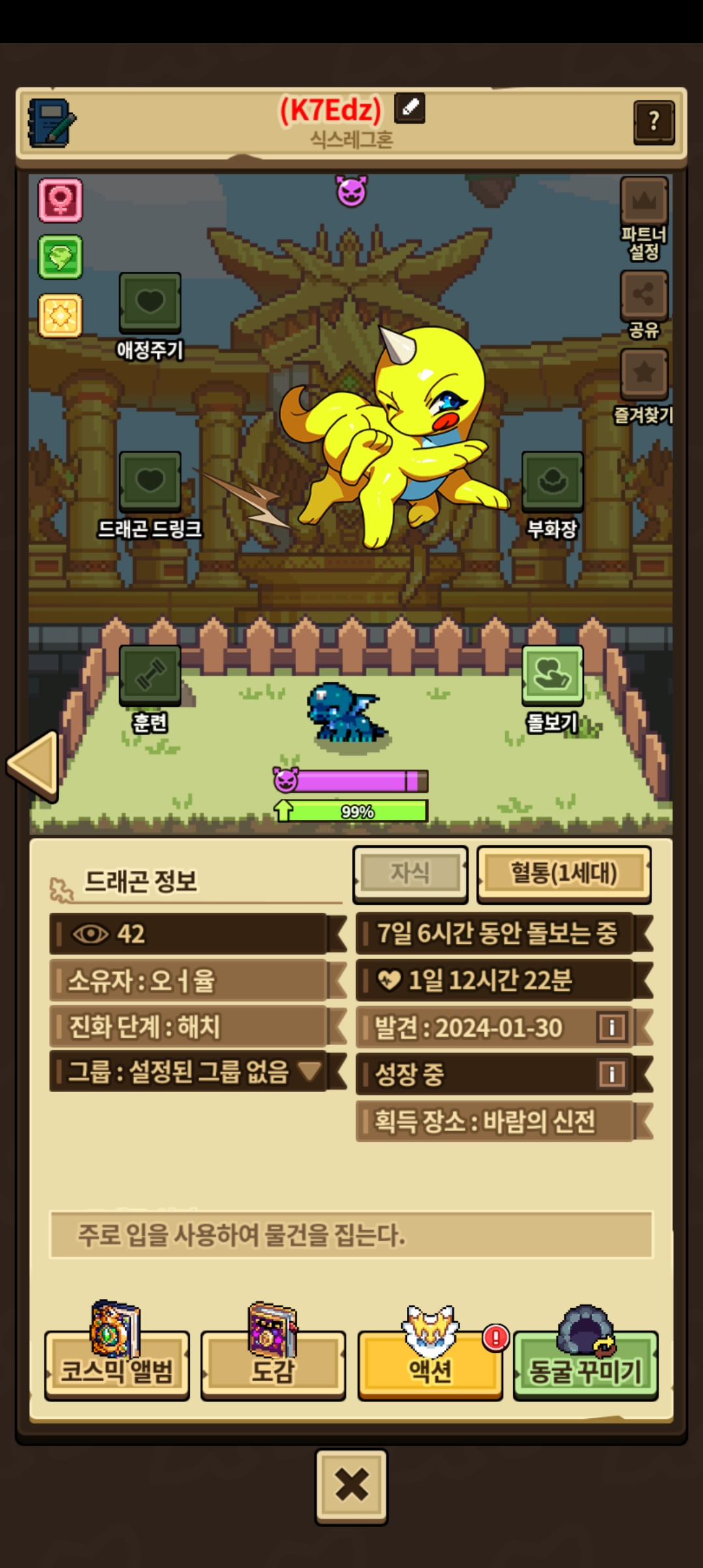Screen dimensions: 703x1568
Task: Use 드래곤 드링크 on the dragon
Action: 150,482
